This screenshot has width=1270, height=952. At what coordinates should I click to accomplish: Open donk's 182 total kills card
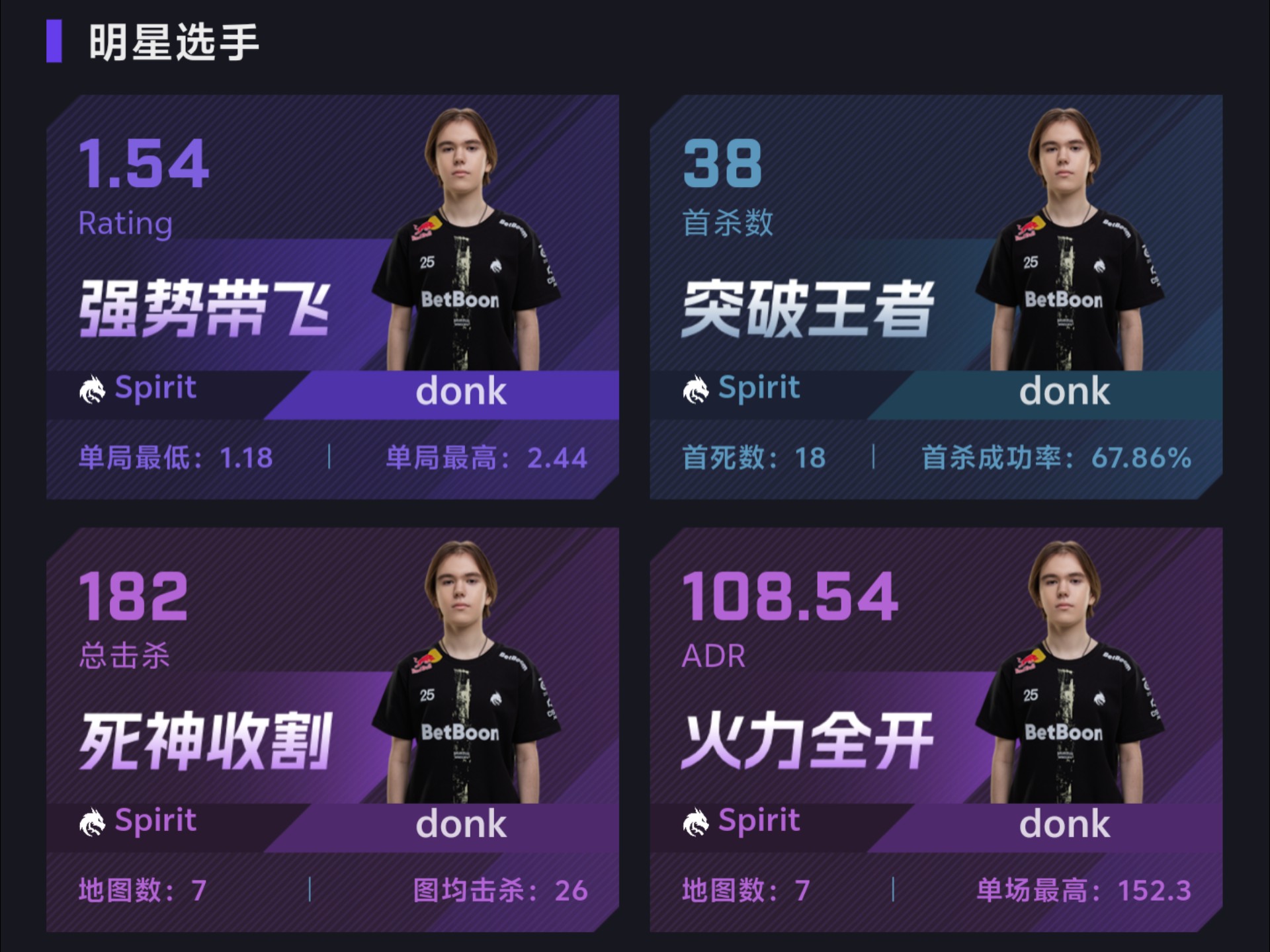(332, 729)
